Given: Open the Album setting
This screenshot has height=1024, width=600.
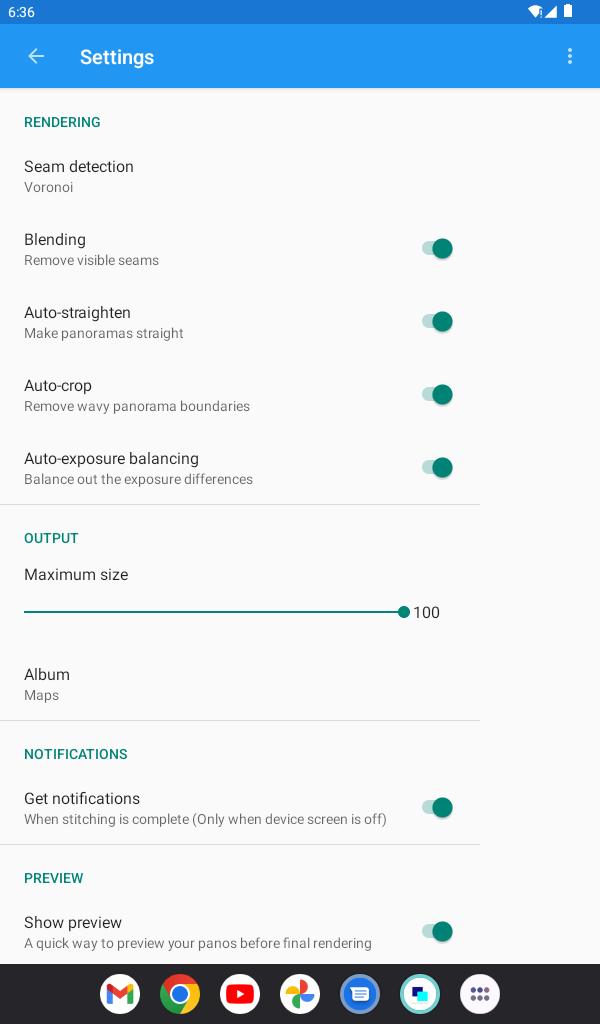Looking at the screenshot, I should (240, 684).
